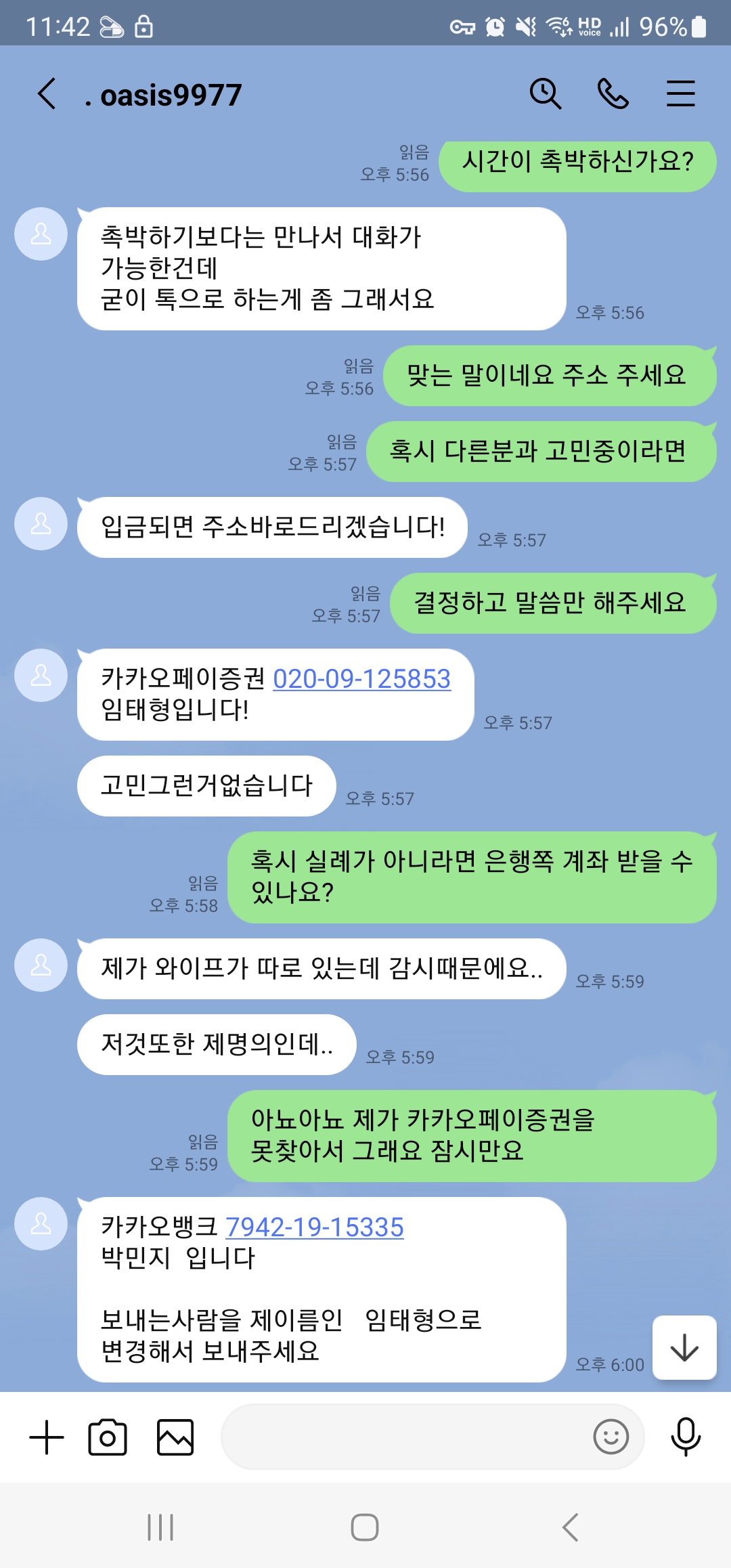This screenshot has height=1568, width=731.
Task: Open the system recent apps button
Action: pyautogui.click(x=160, y=1527)
